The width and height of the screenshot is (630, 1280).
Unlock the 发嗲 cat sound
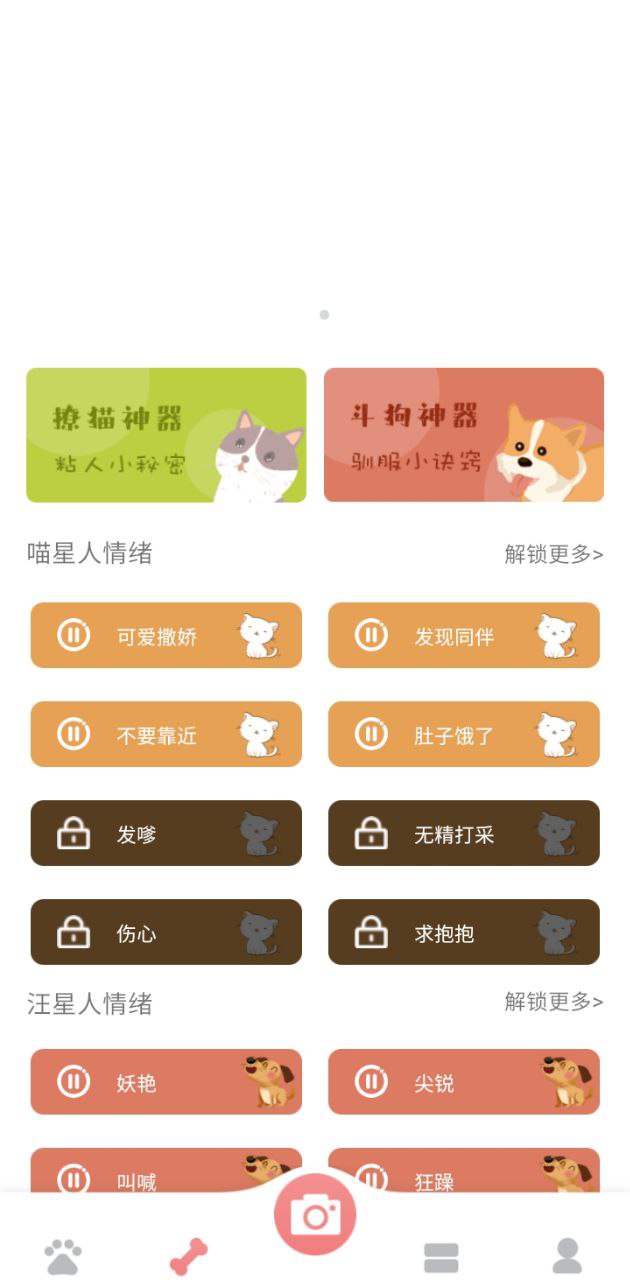click(166, 833)
